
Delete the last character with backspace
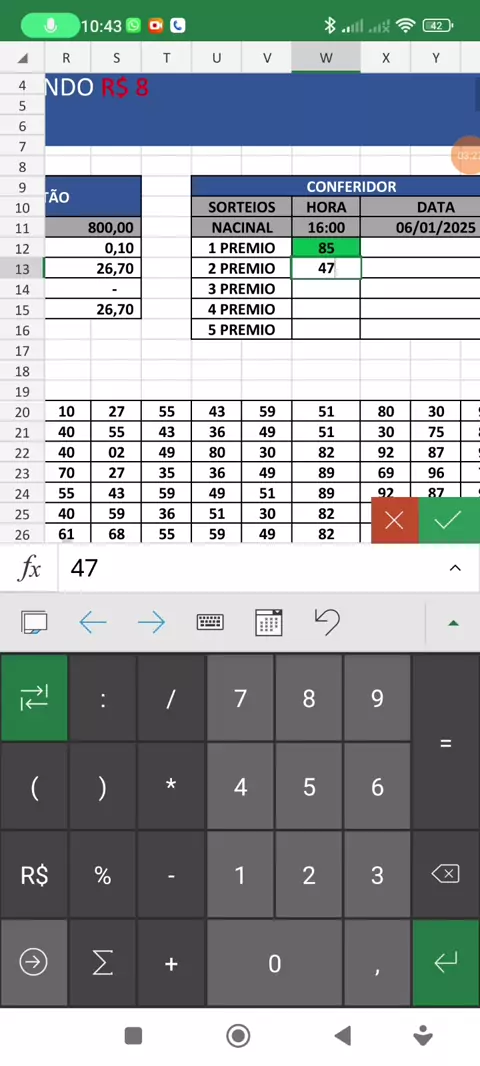446,874
